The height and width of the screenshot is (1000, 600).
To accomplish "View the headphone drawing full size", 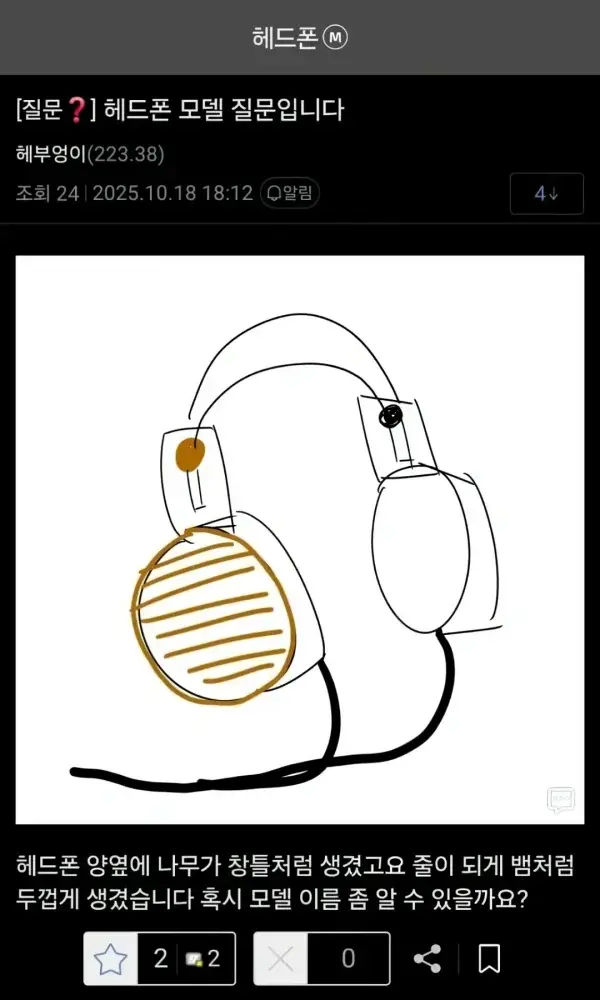I will (299, 540).
